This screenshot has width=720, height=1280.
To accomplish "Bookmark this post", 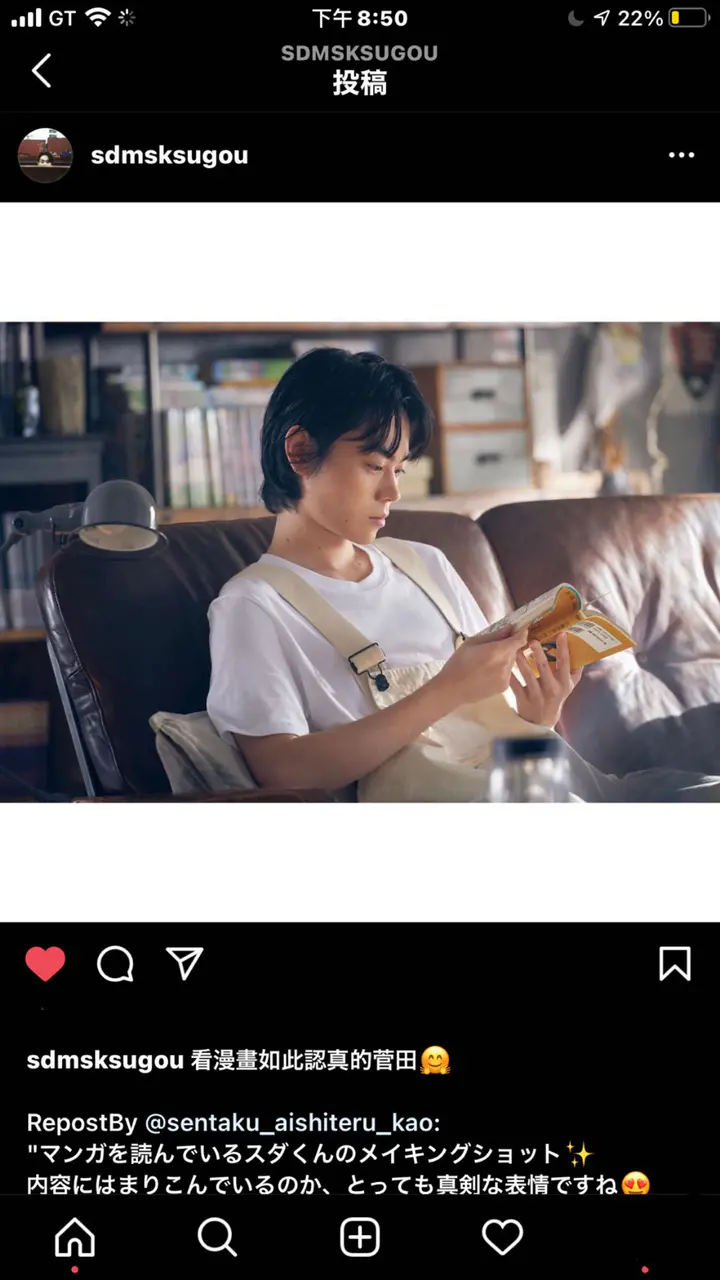I will [675, 964].
